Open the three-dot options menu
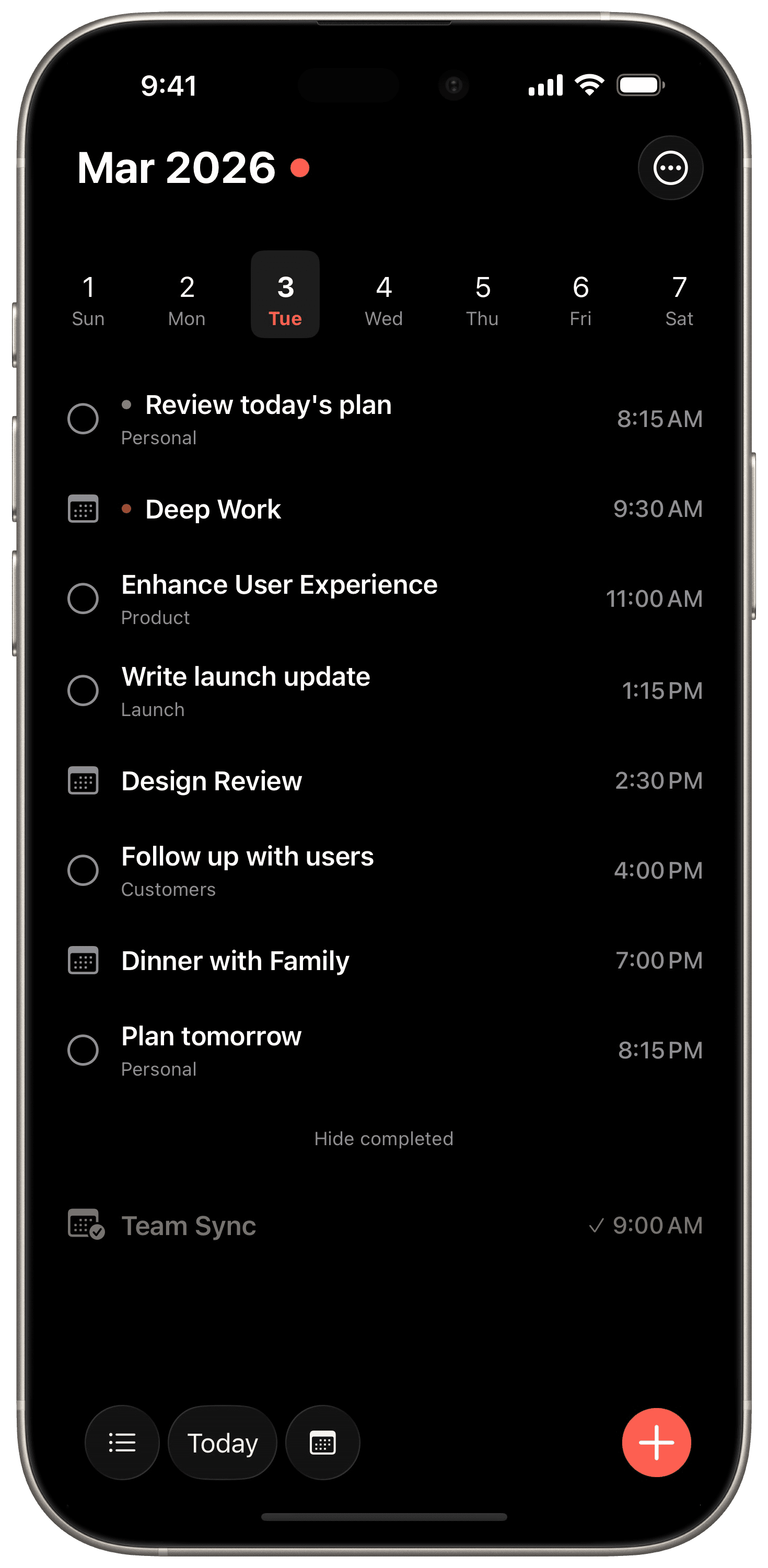Viewport: 768px width, 1568px height. coord(670,168)
